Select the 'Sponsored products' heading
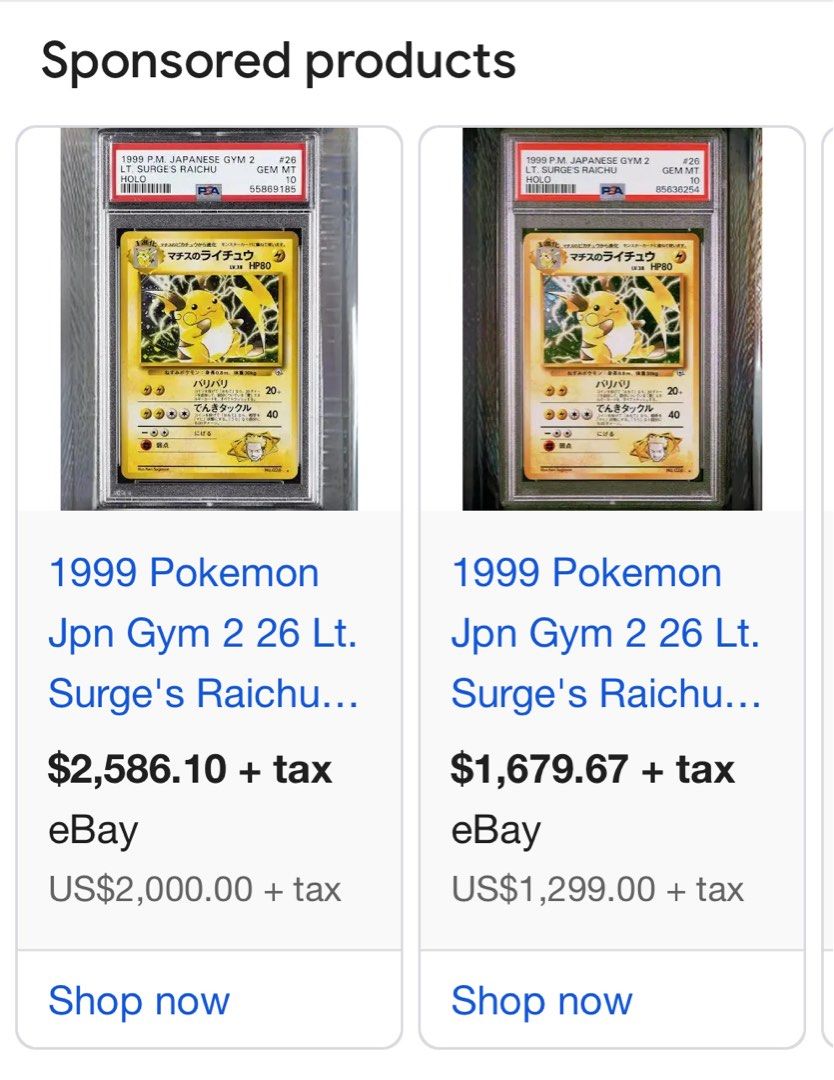Screen dimensions: 834x1080 coord(278,60)
